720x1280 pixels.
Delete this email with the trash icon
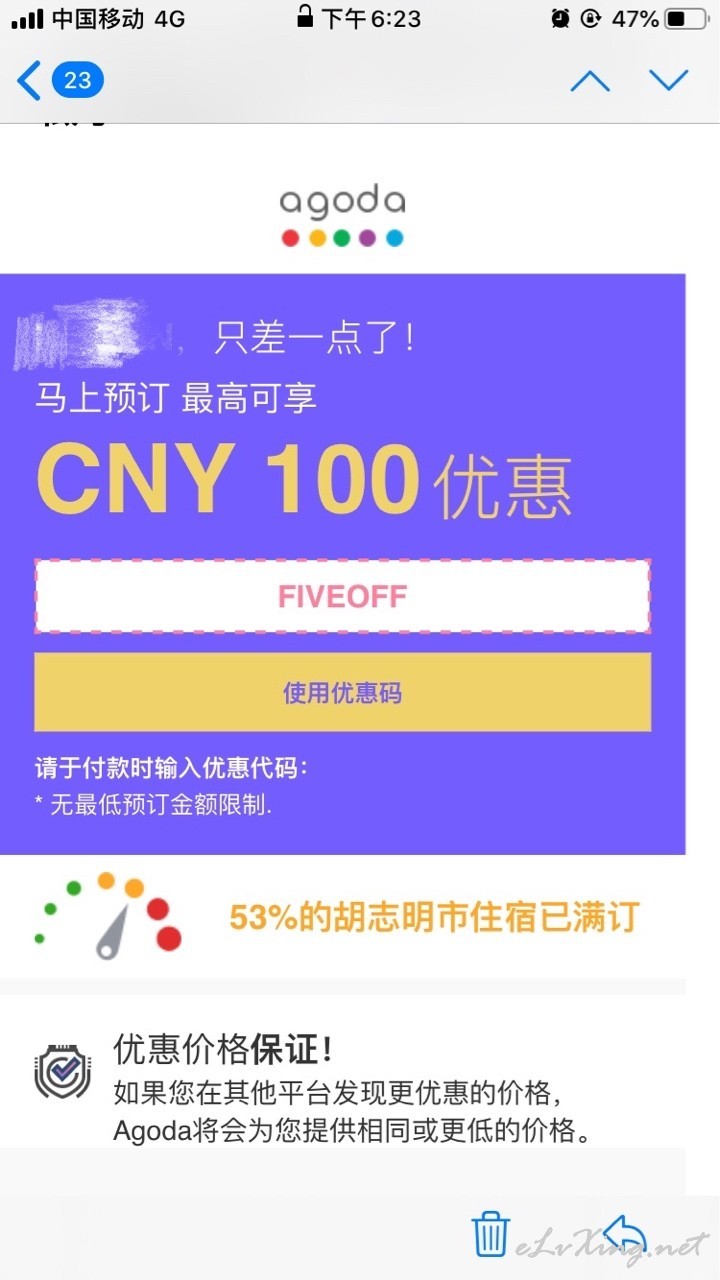(490, 1233)
